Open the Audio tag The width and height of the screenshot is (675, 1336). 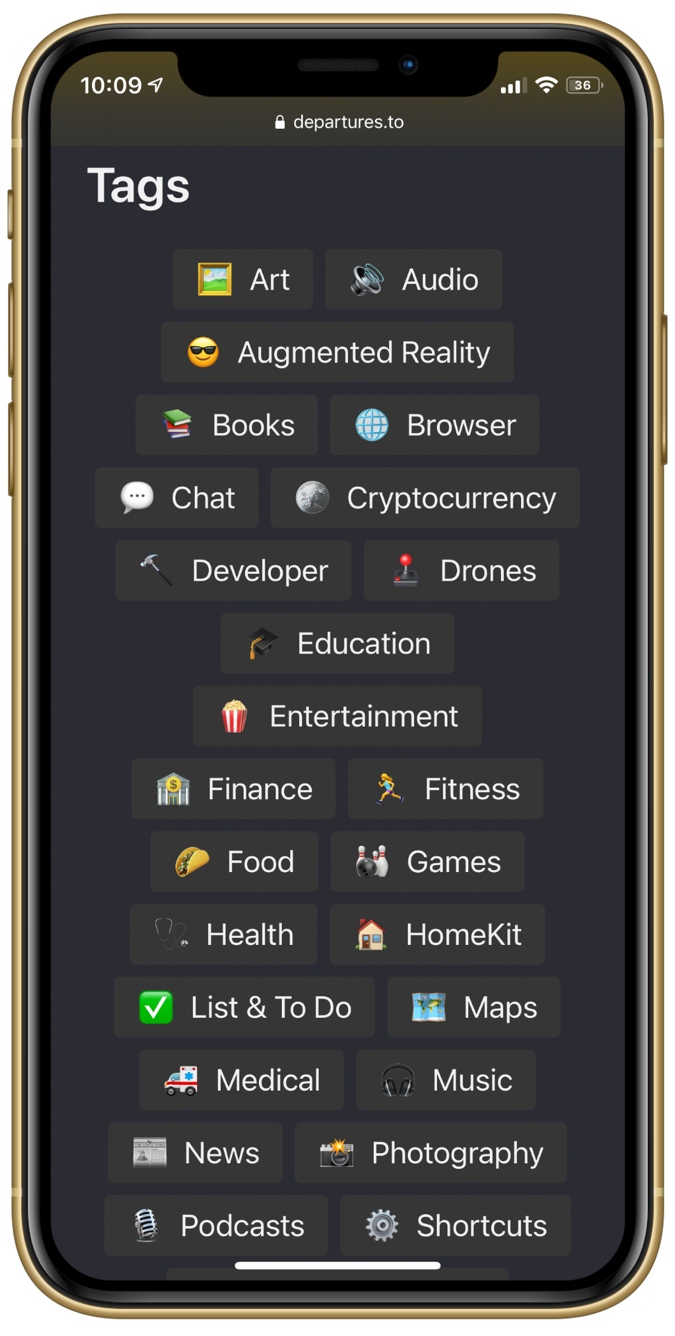click(413, 280)
